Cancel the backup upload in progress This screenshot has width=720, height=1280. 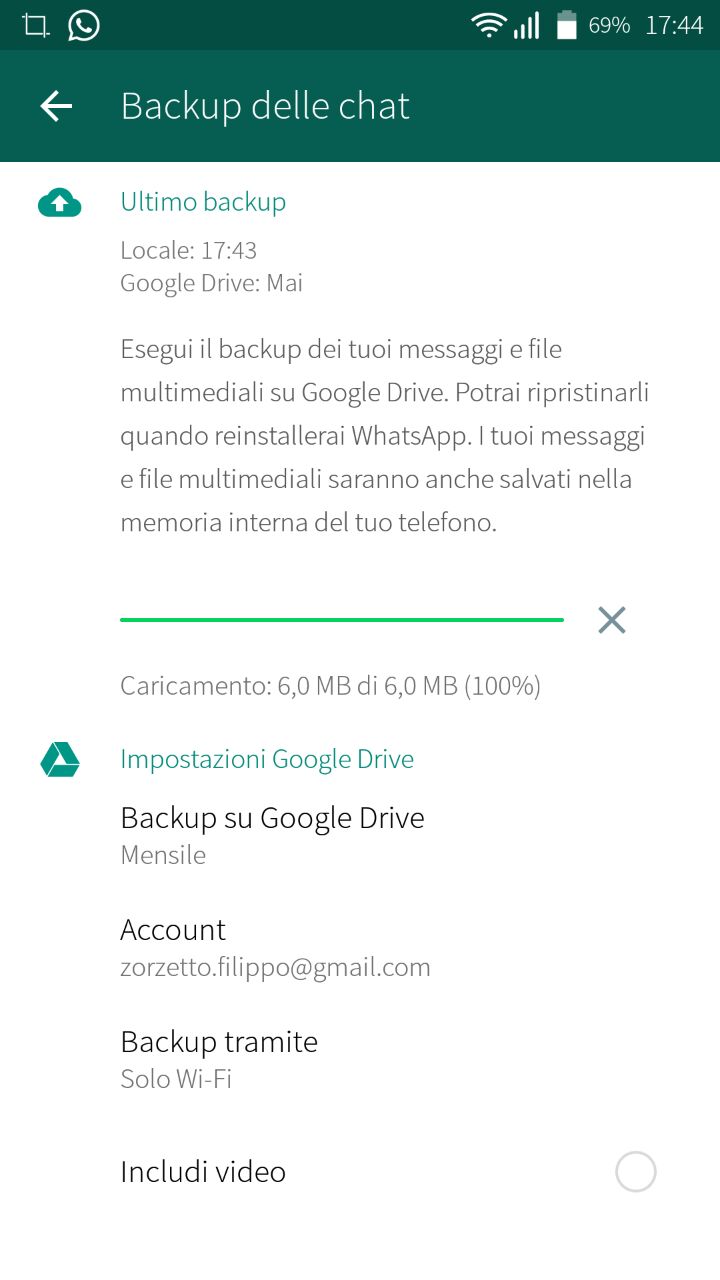coord(611,621)
